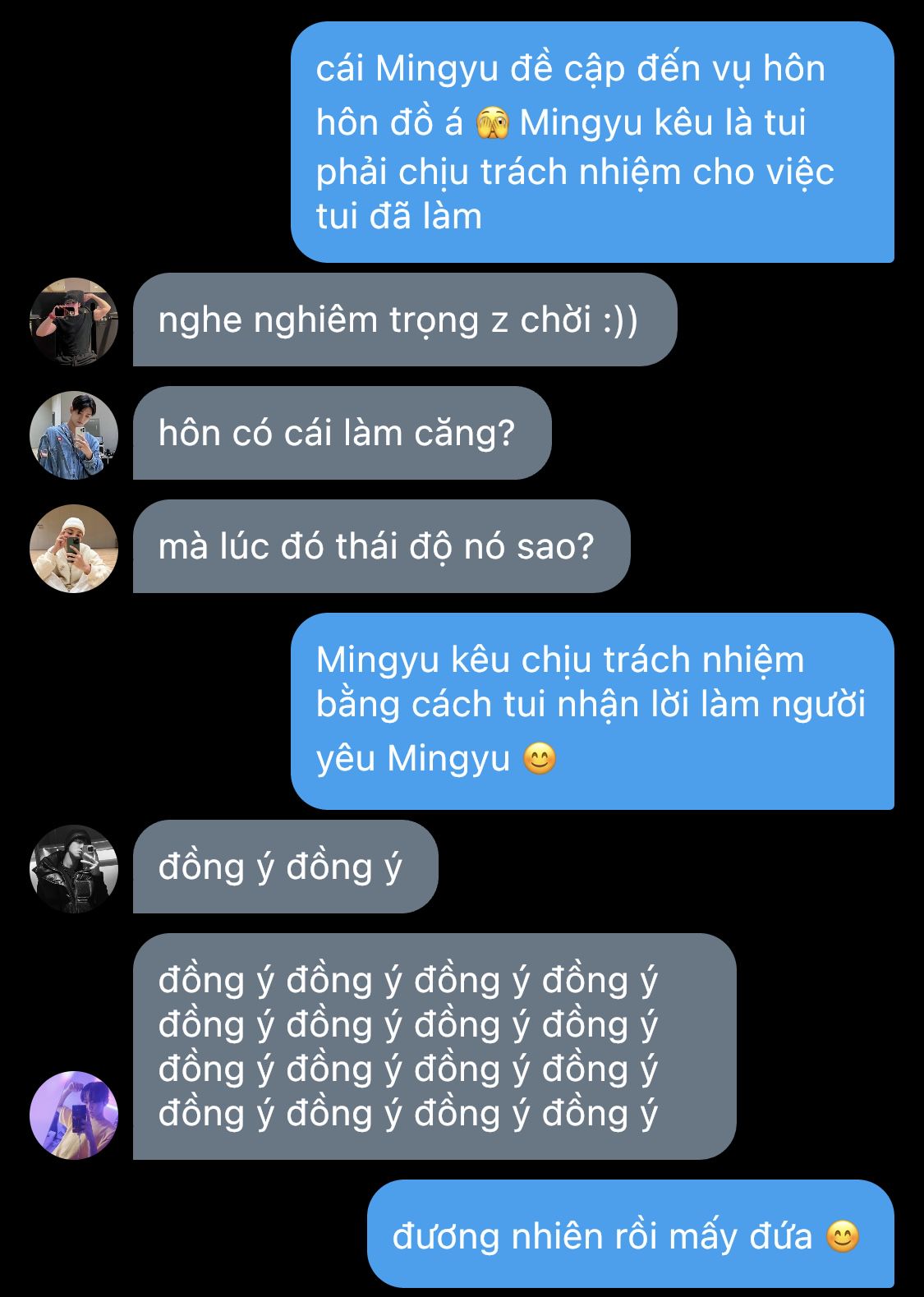Tap profile photo next to "hôn có cái làm căng?"

point(74,435)
